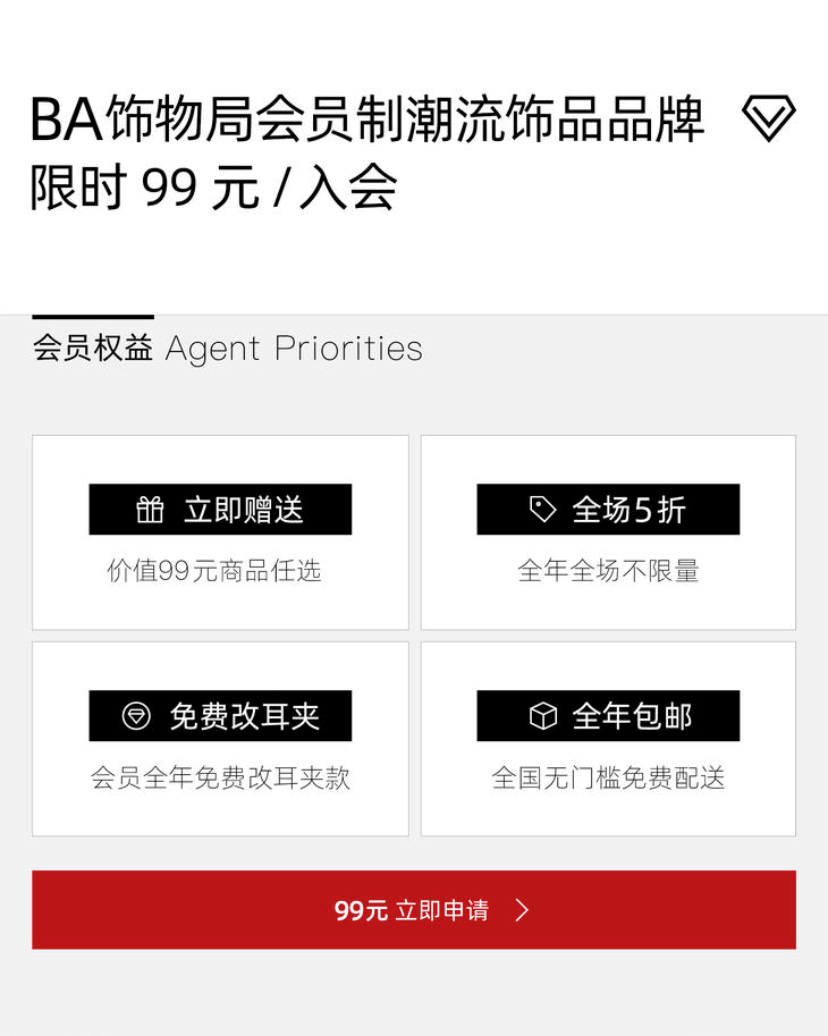Screen dimensions: 828x1036
Task: Click the arrow chevron inside the red button
Action: click(x=521, y=909)
